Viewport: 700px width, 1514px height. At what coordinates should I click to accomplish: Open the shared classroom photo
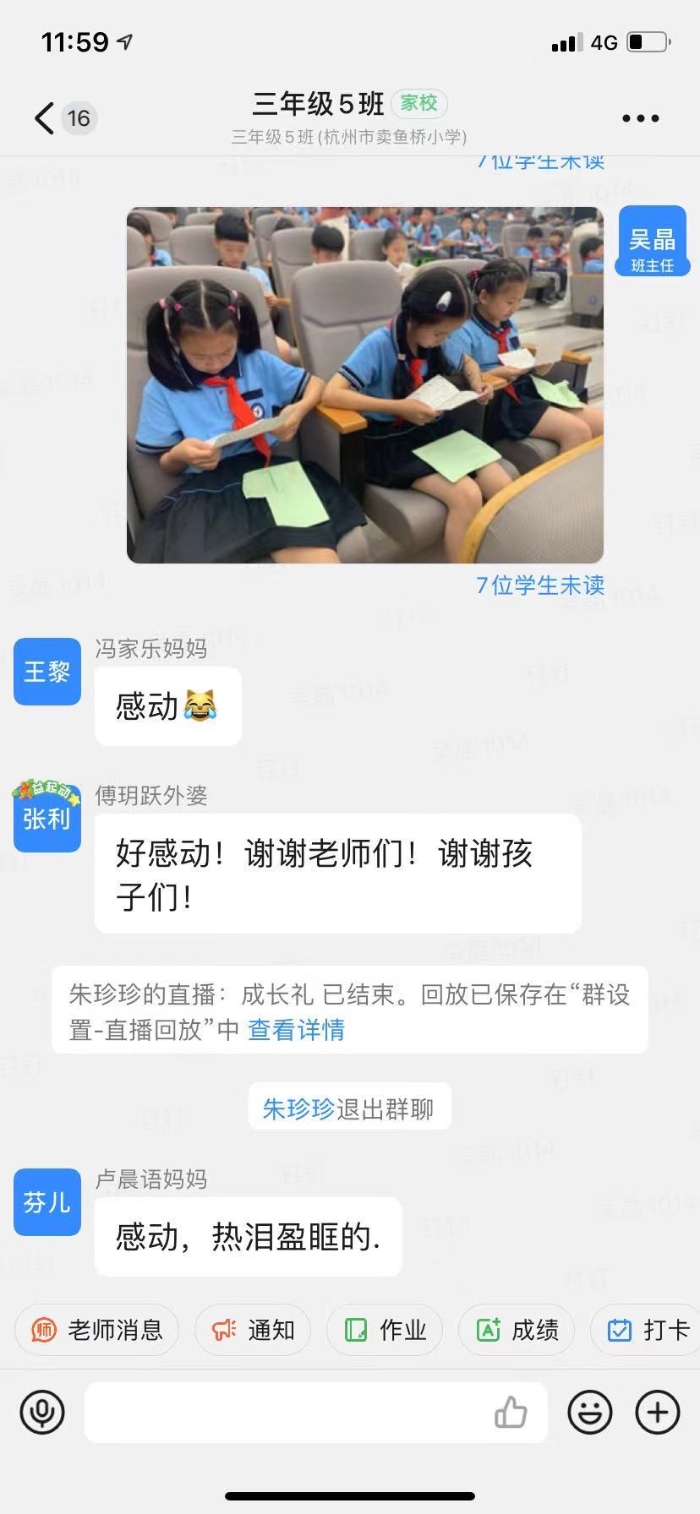coord(365,385)
